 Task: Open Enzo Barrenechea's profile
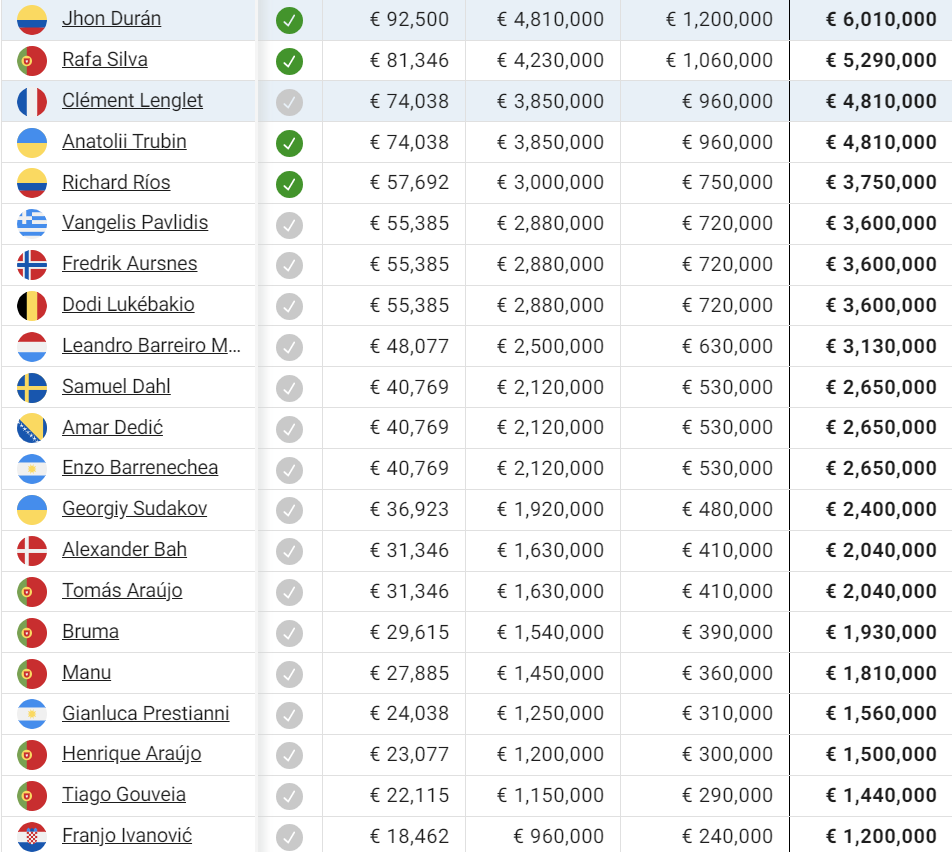140,468
